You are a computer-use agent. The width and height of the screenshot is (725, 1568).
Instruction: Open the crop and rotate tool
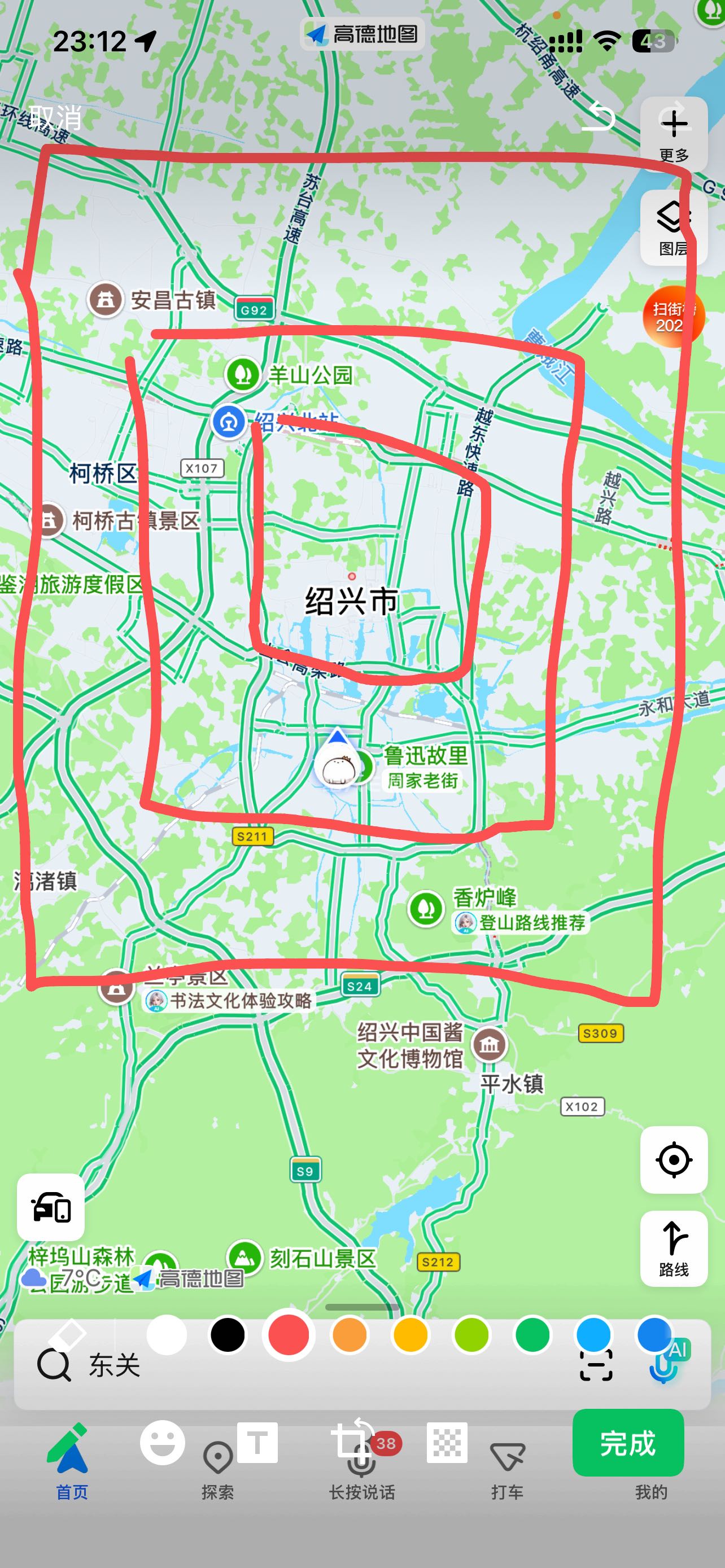pos(351,1442)
